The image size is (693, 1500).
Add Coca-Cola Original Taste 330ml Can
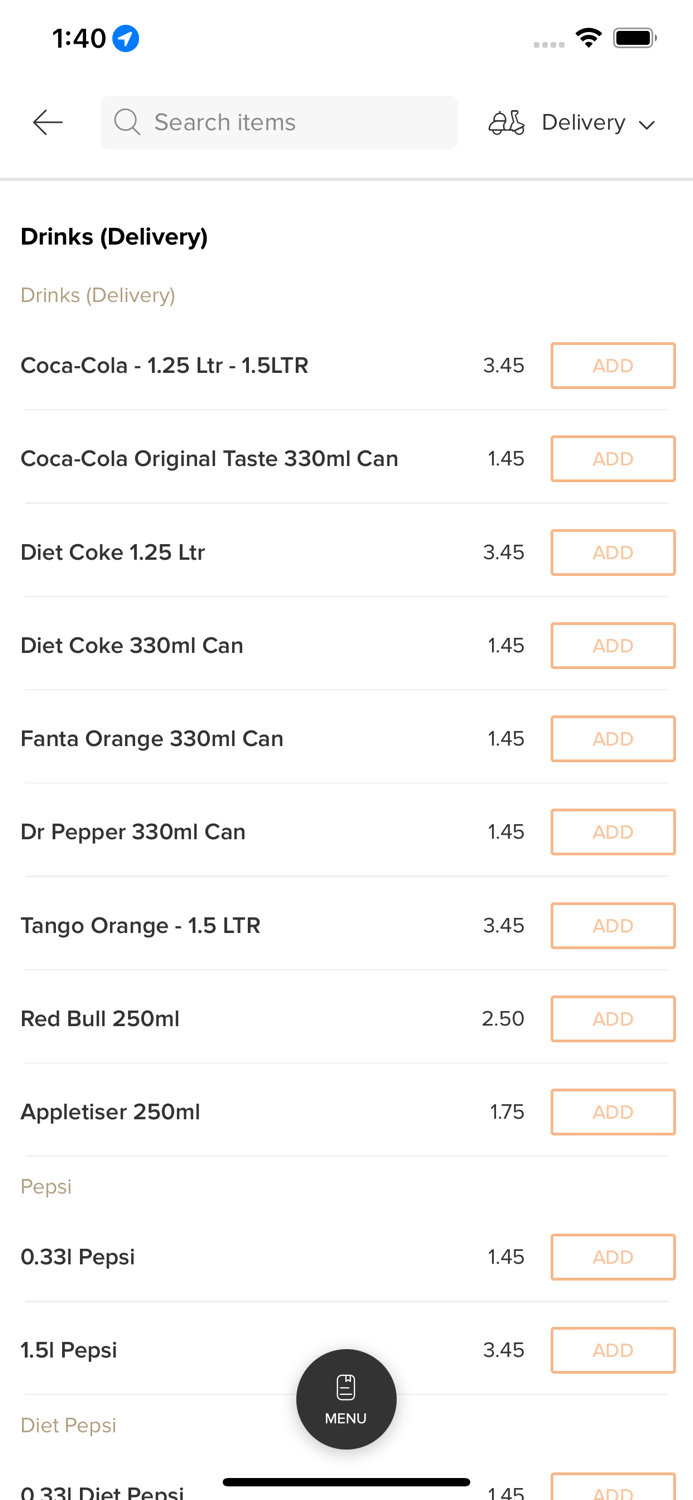pyautogui.click(x=612, y=459)
